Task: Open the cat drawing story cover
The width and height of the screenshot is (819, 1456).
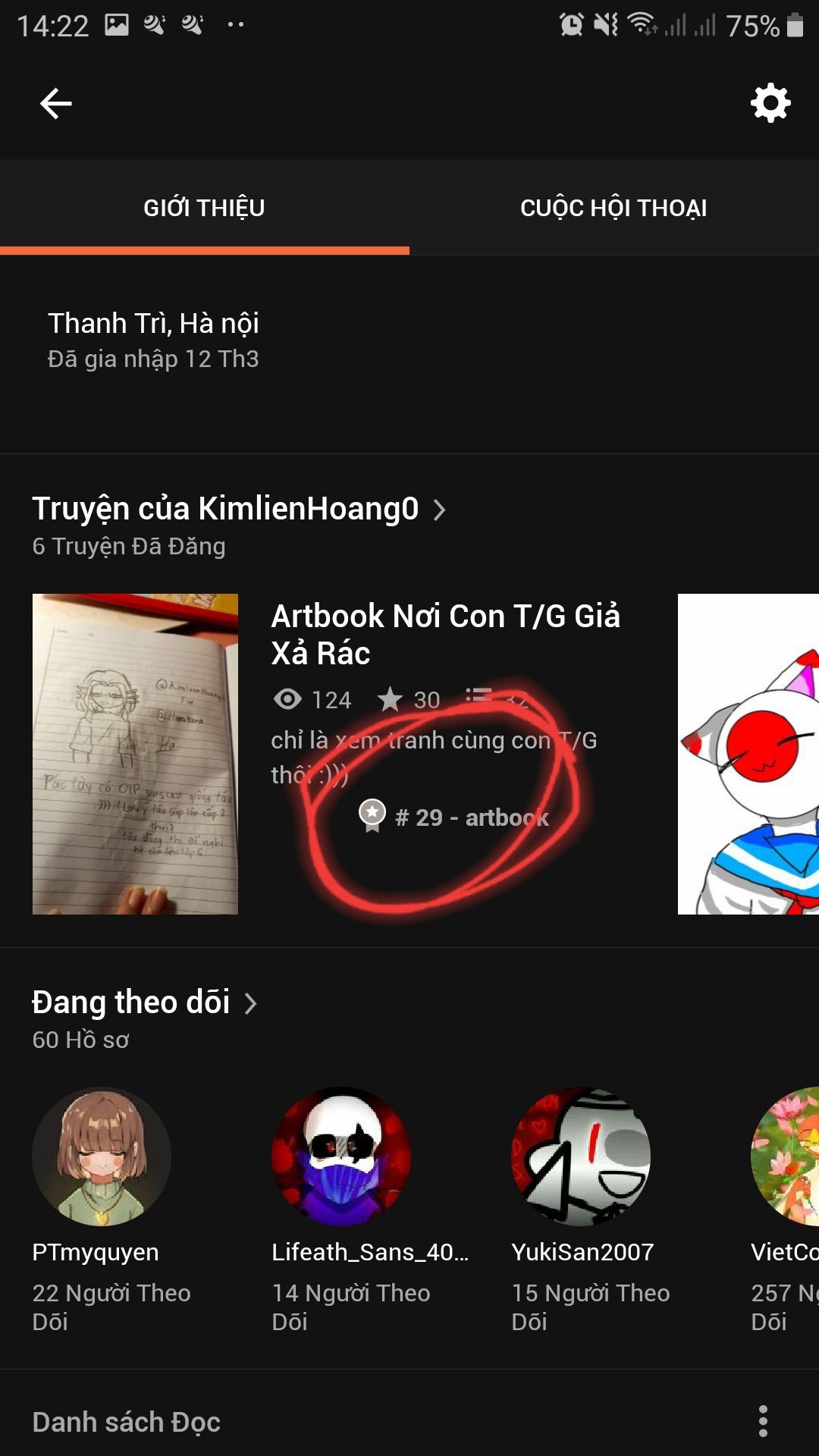Action: click(x=748, y=754)
